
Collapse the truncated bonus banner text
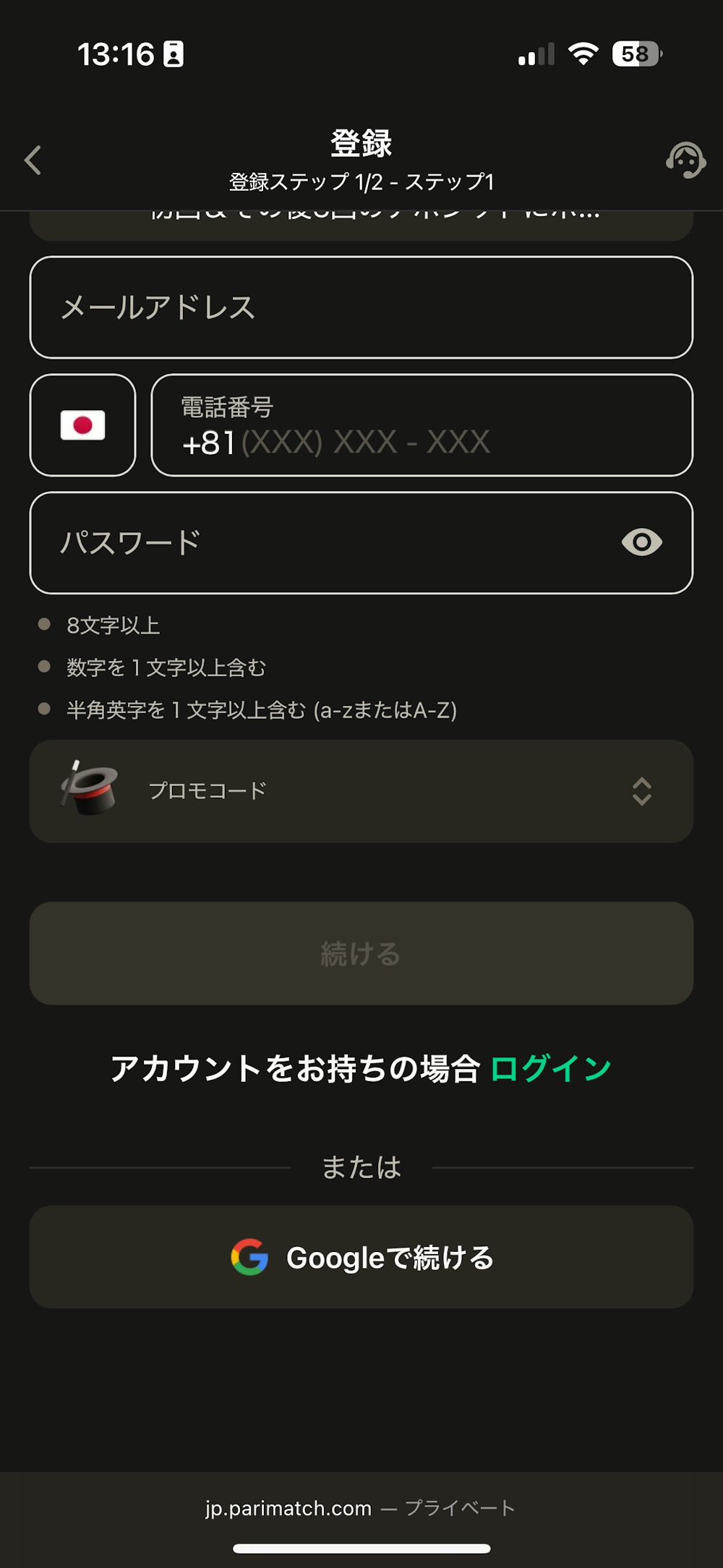(361, 213)
